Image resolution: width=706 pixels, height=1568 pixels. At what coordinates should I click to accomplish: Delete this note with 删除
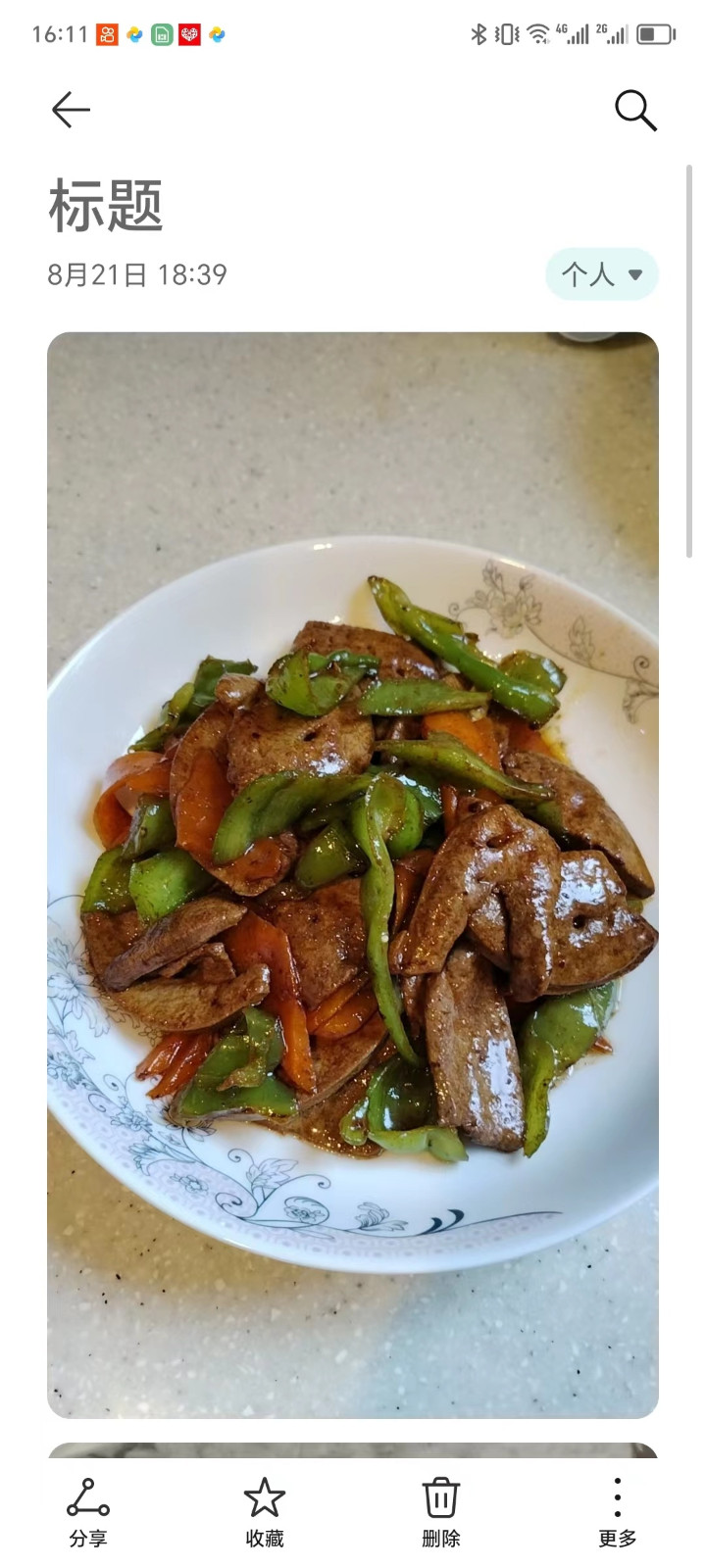[441, 1511]
